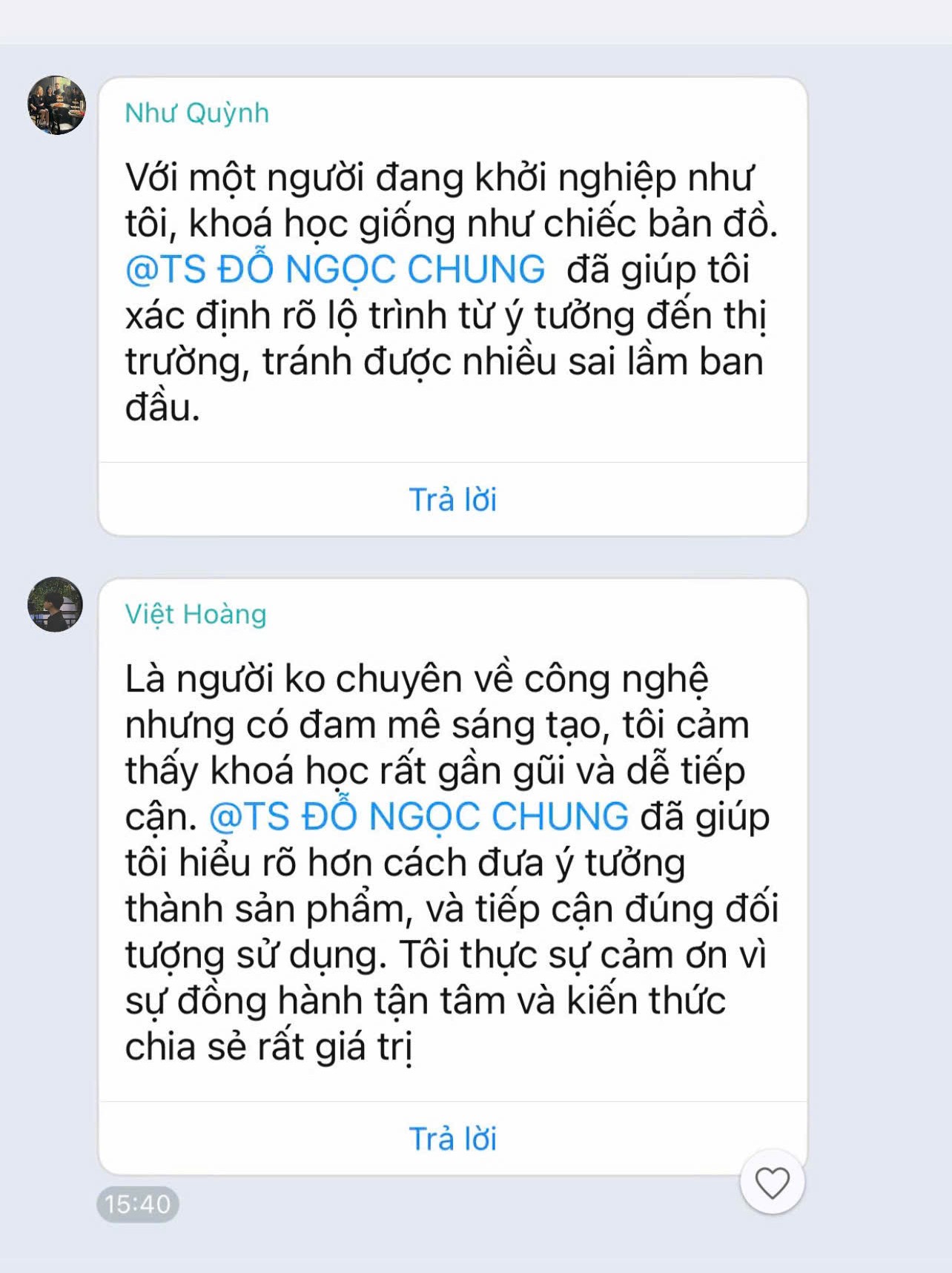952x1273 pixels.
Task: Tap the sender name Như Quỳnh
Action: (x=196, y=113)
